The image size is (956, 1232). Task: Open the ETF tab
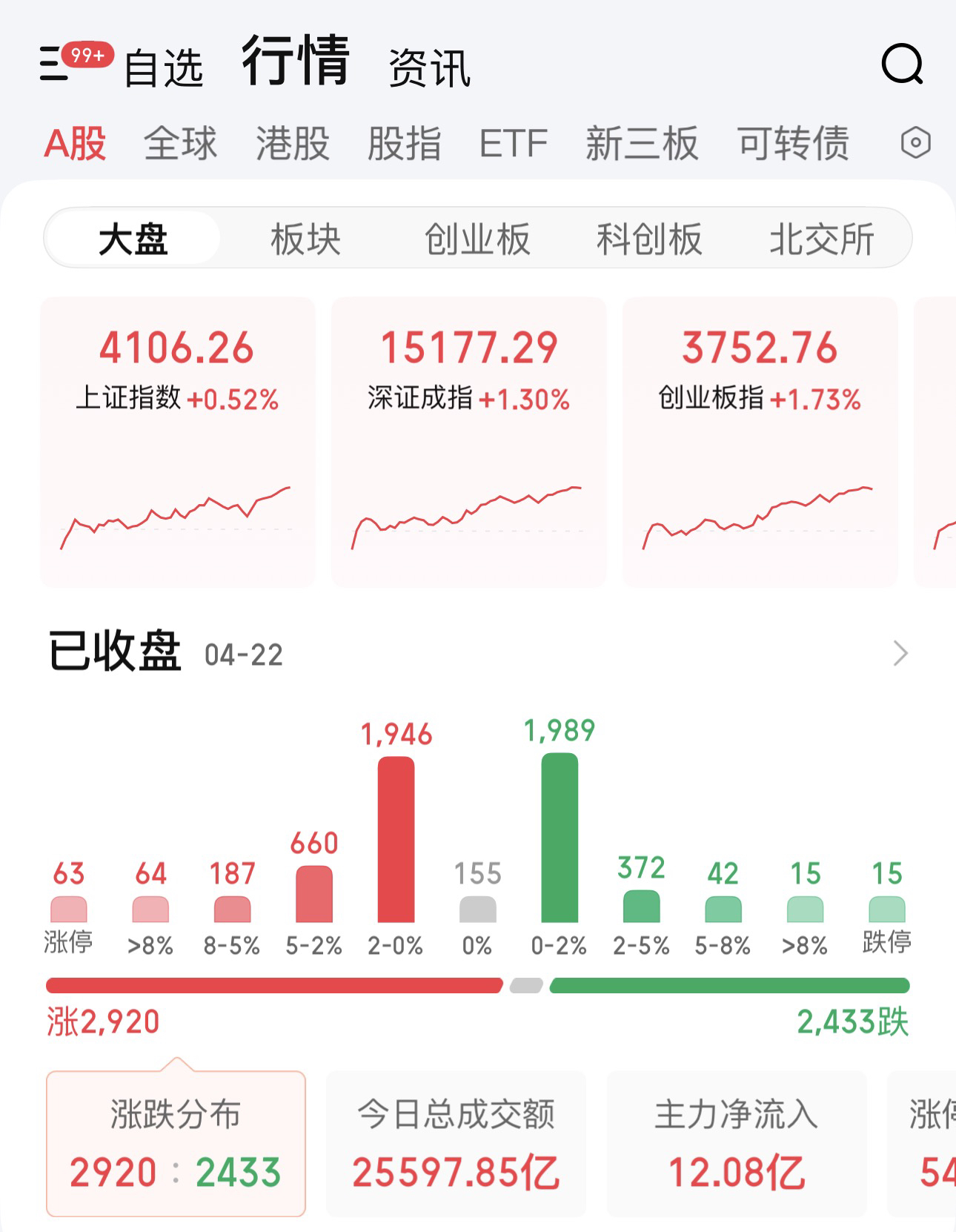click(513, 143)
